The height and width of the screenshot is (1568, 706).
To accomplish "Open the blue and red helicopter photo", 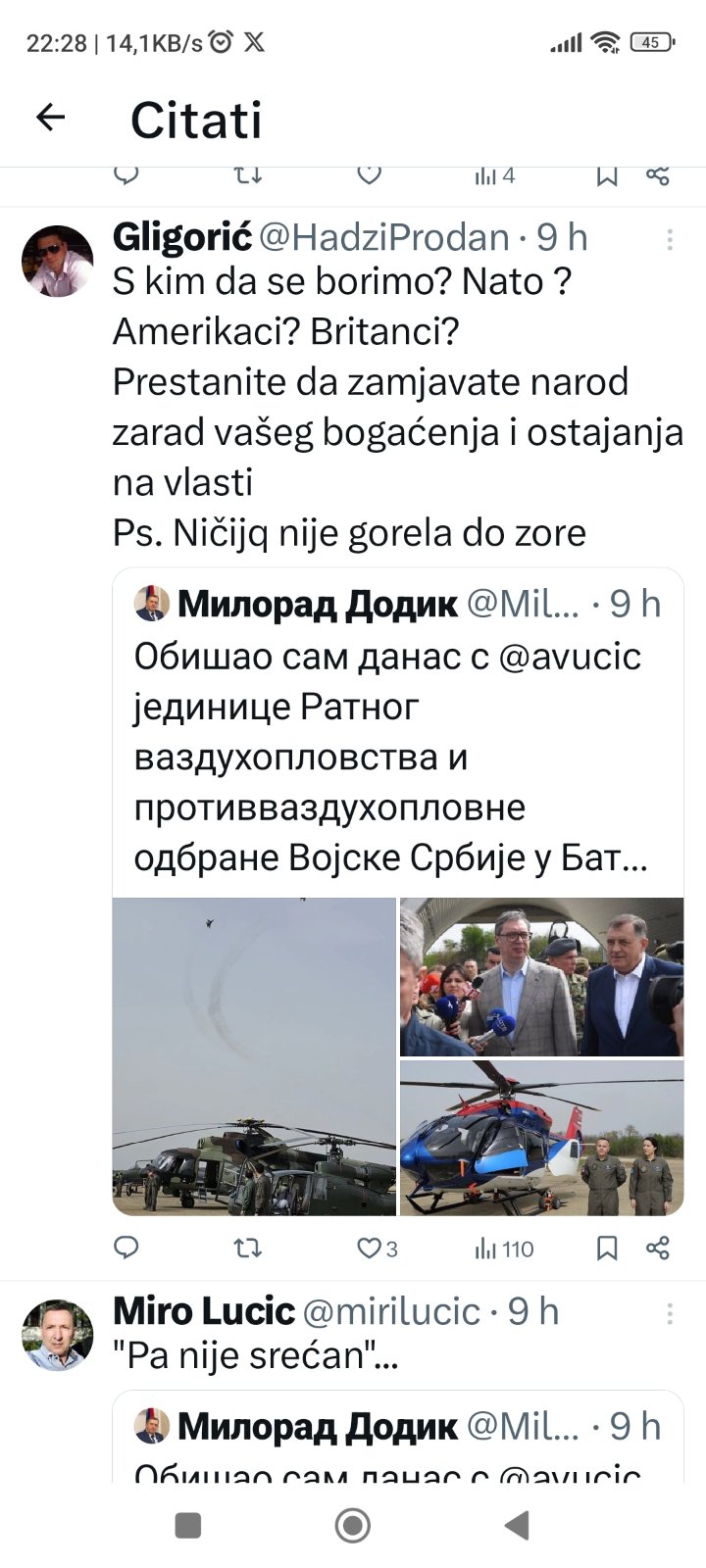I will click(541, 1138).
